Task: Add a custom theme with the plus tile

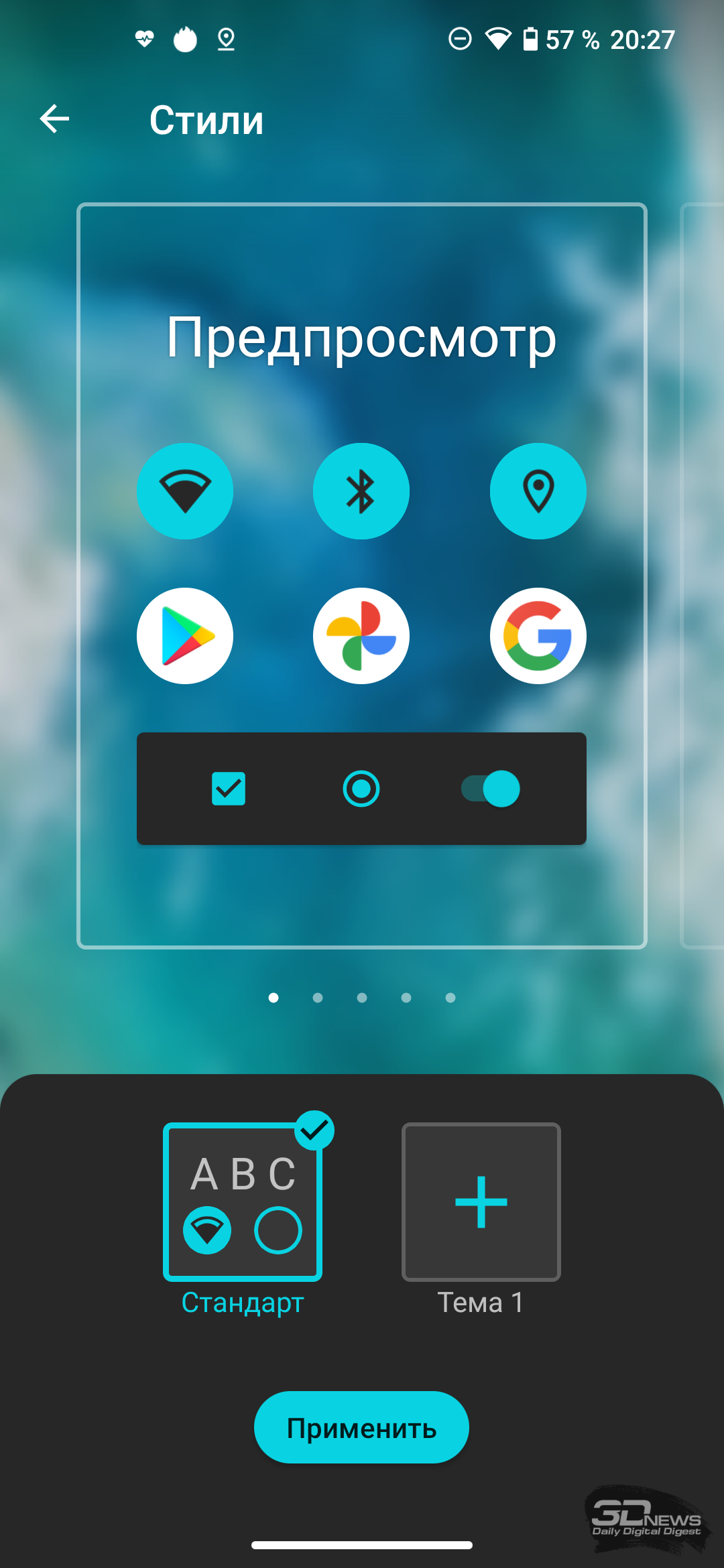Action: [481, 1201]
